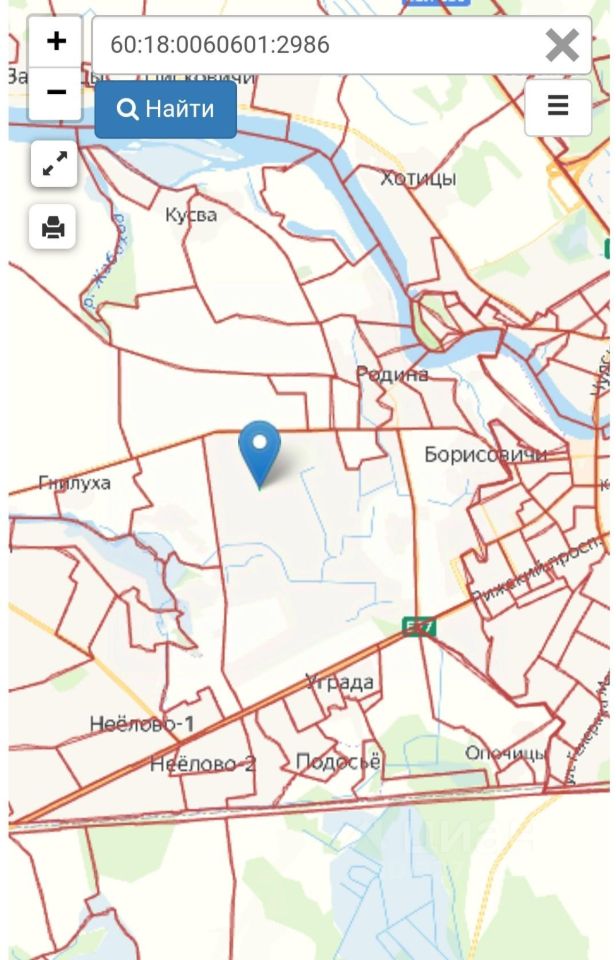This screenshot has width=616, height=960.
Task: Expand map to fullscreen
Action: [54, 164]
